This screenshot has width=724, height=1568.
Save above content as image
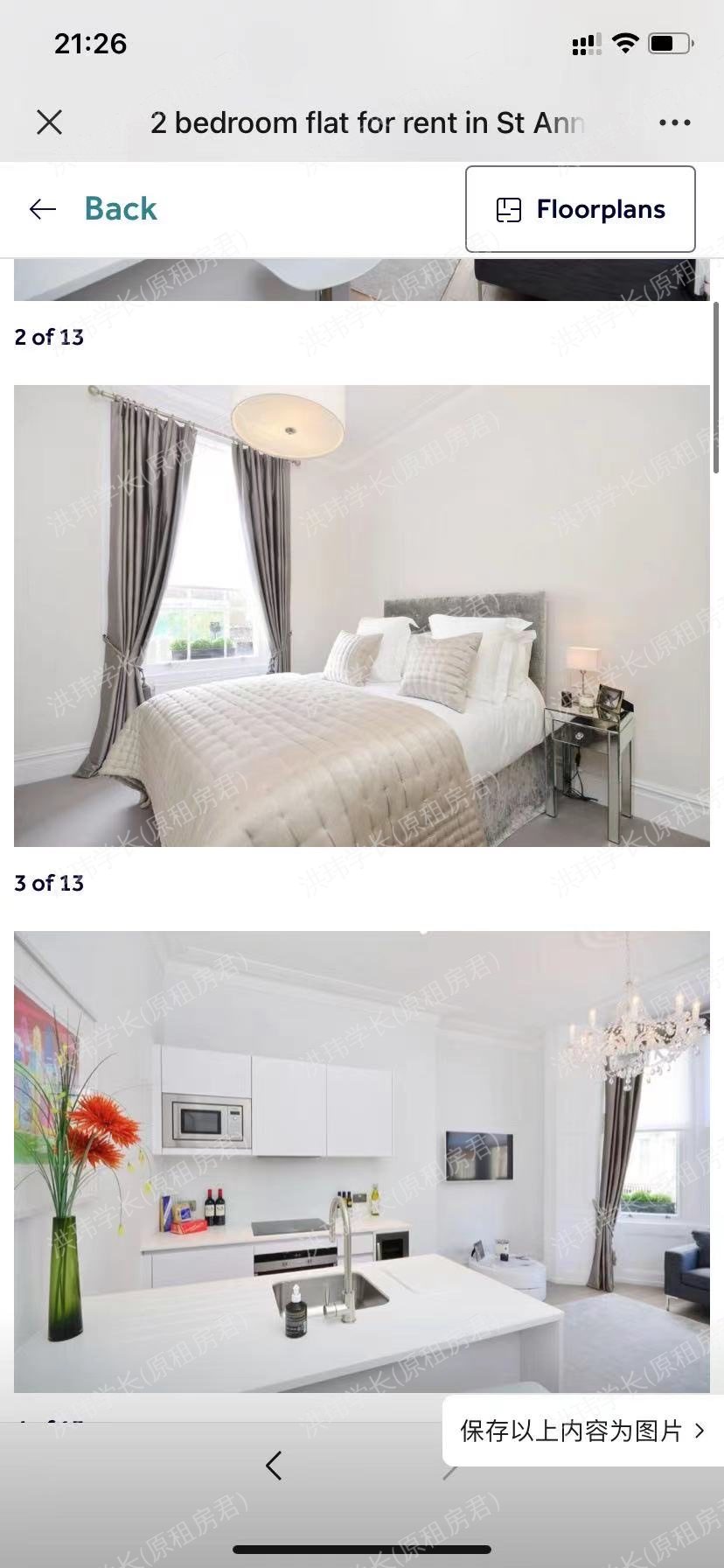click(581, 1431)
